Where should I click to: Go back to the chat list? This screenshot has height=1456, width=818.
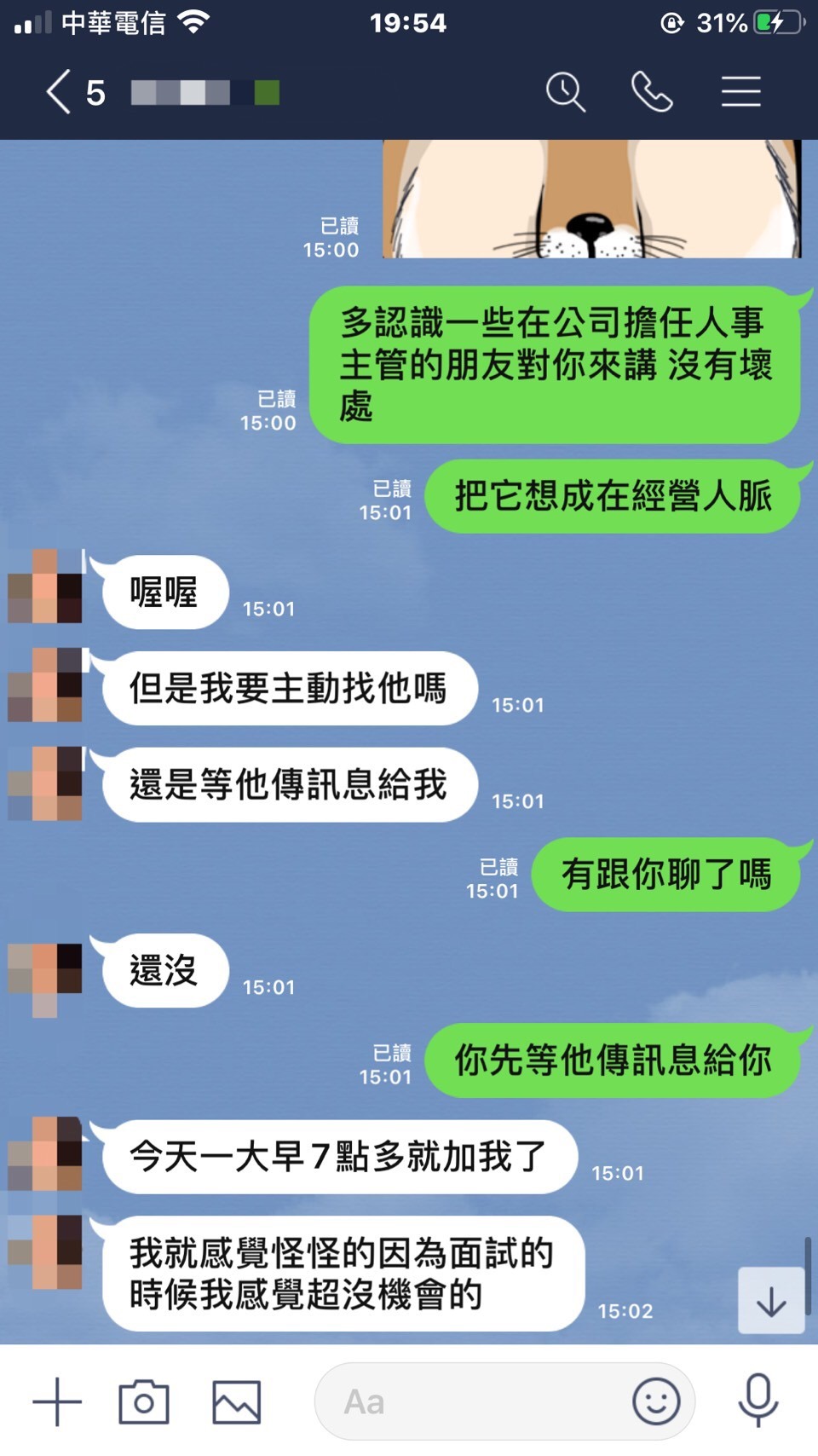[x=60, y=92]
